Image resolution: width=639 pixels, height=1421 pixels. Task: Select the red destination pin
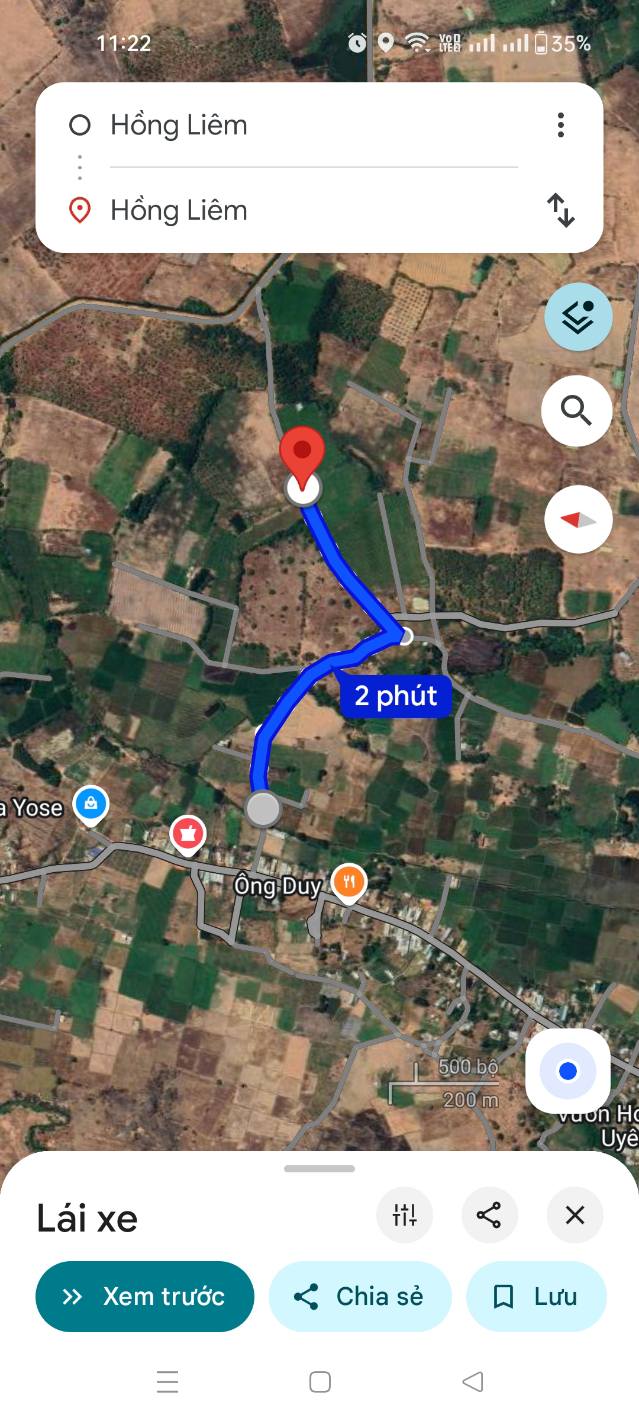pyautogui.click(x=302, y=455)
